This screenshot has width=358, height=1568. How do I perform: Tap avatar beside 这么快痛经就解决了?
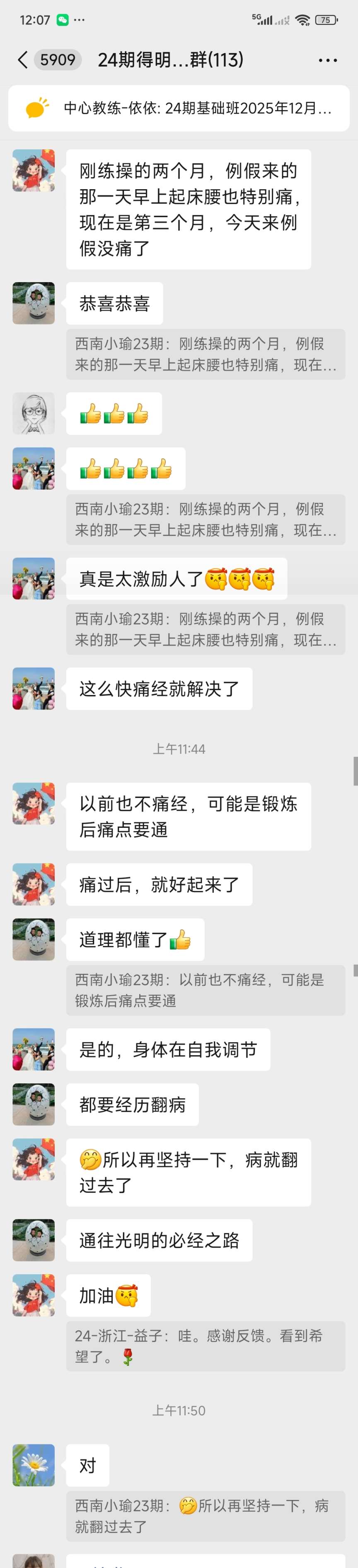(x=34, y=688)
